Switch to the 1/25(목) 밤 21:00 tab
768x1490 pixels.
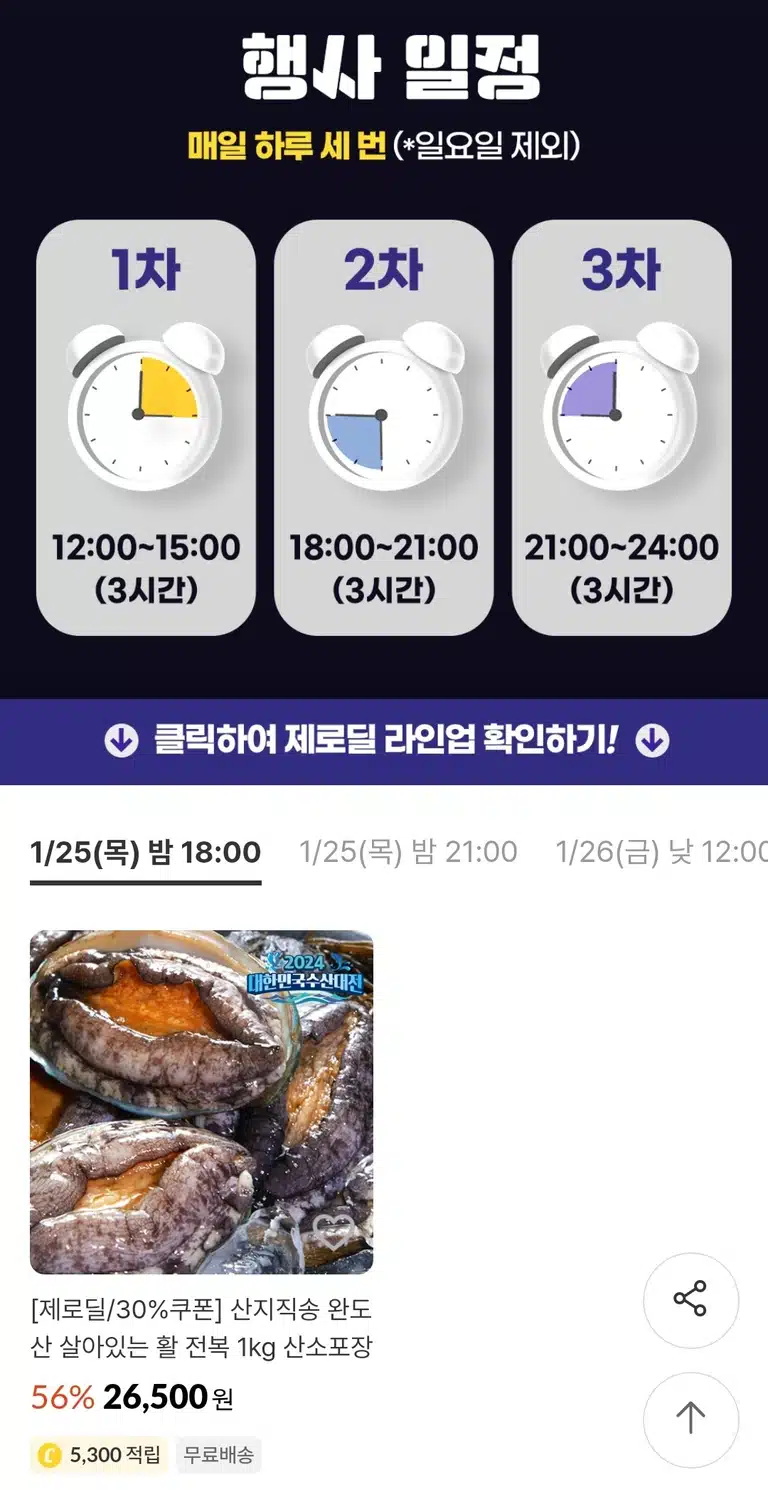tap(409, 853)
